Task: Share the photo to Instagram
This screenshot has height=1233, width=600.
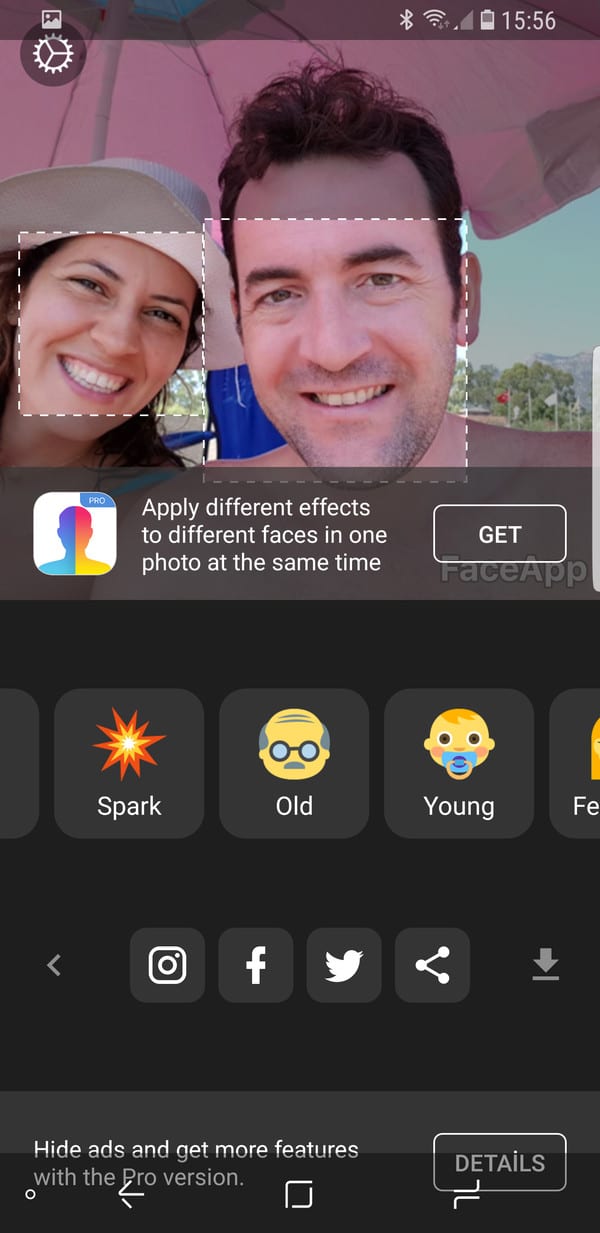Action: click(168, 965)
